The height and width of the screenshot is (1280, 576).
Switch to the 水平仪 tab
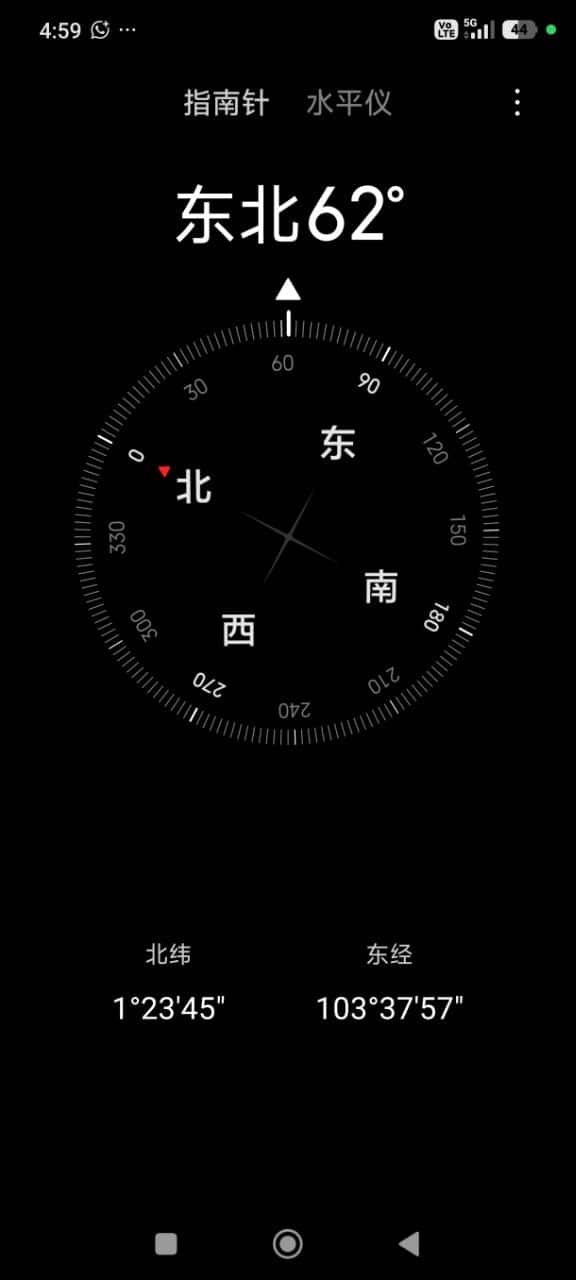[x=349, y=103]
